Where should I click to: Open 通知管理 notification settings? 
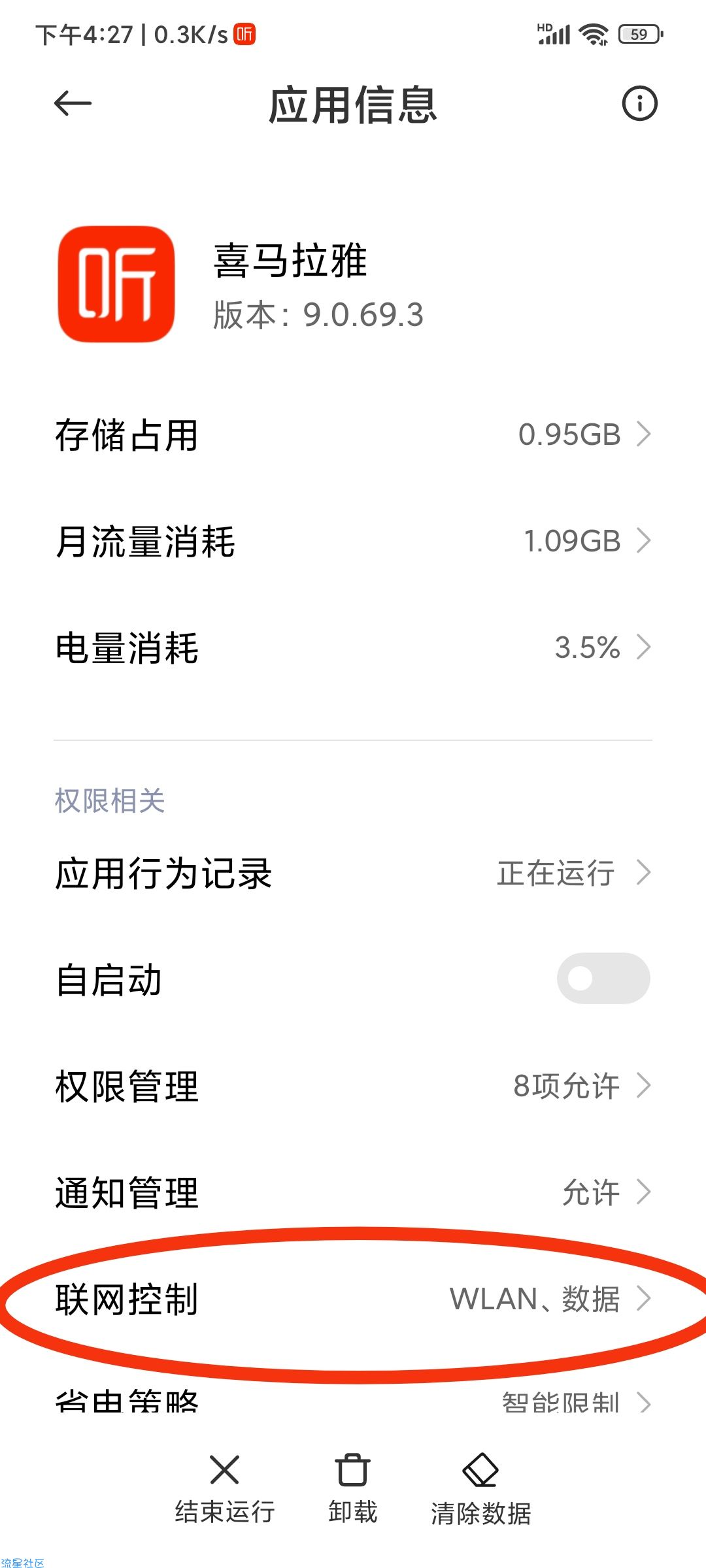coord(353,1192)
